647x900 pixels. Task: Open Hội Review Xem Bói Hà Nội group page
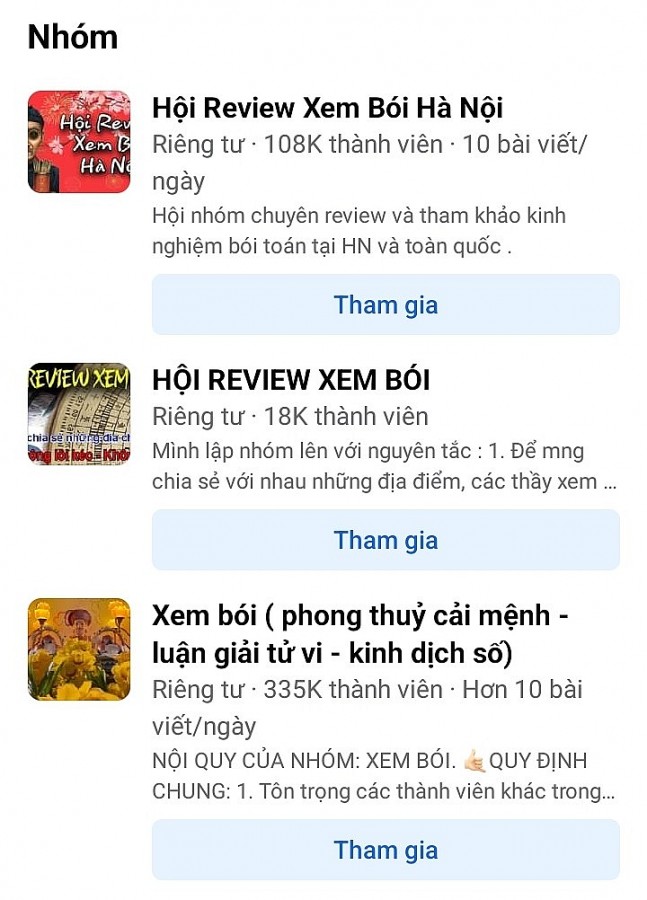point(327,107)
